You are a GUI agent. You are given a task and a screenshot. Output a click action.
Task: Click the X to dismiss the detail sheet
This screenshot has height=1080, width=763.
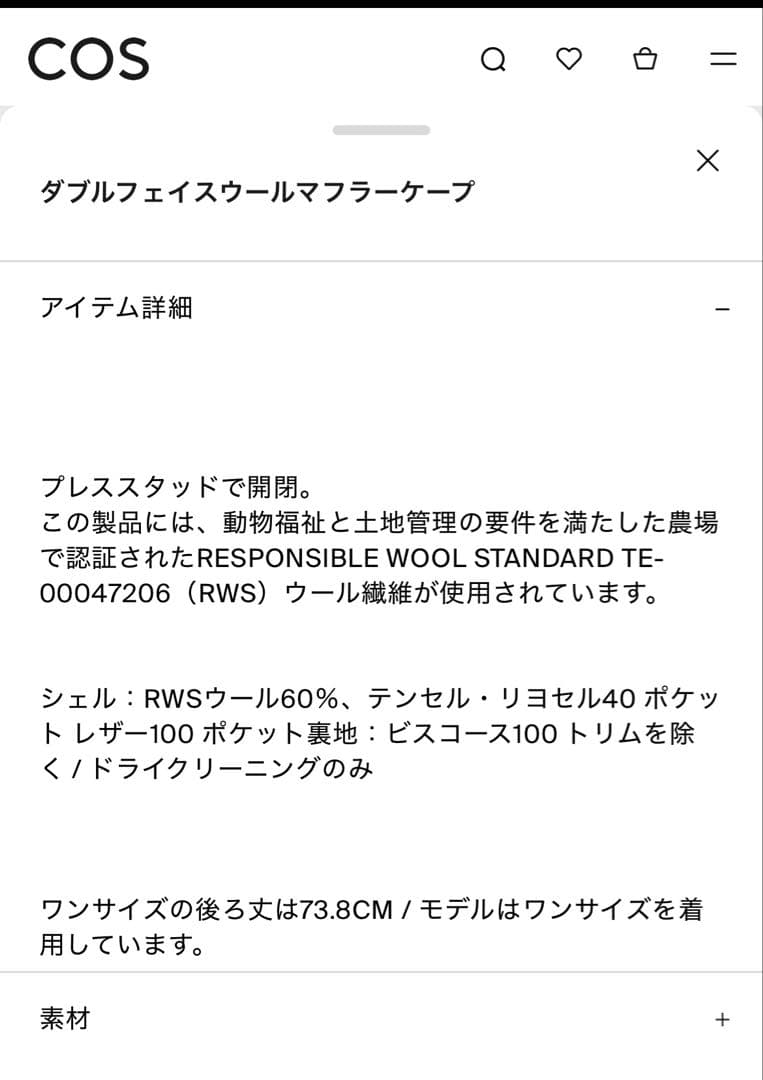pos(709,160)
